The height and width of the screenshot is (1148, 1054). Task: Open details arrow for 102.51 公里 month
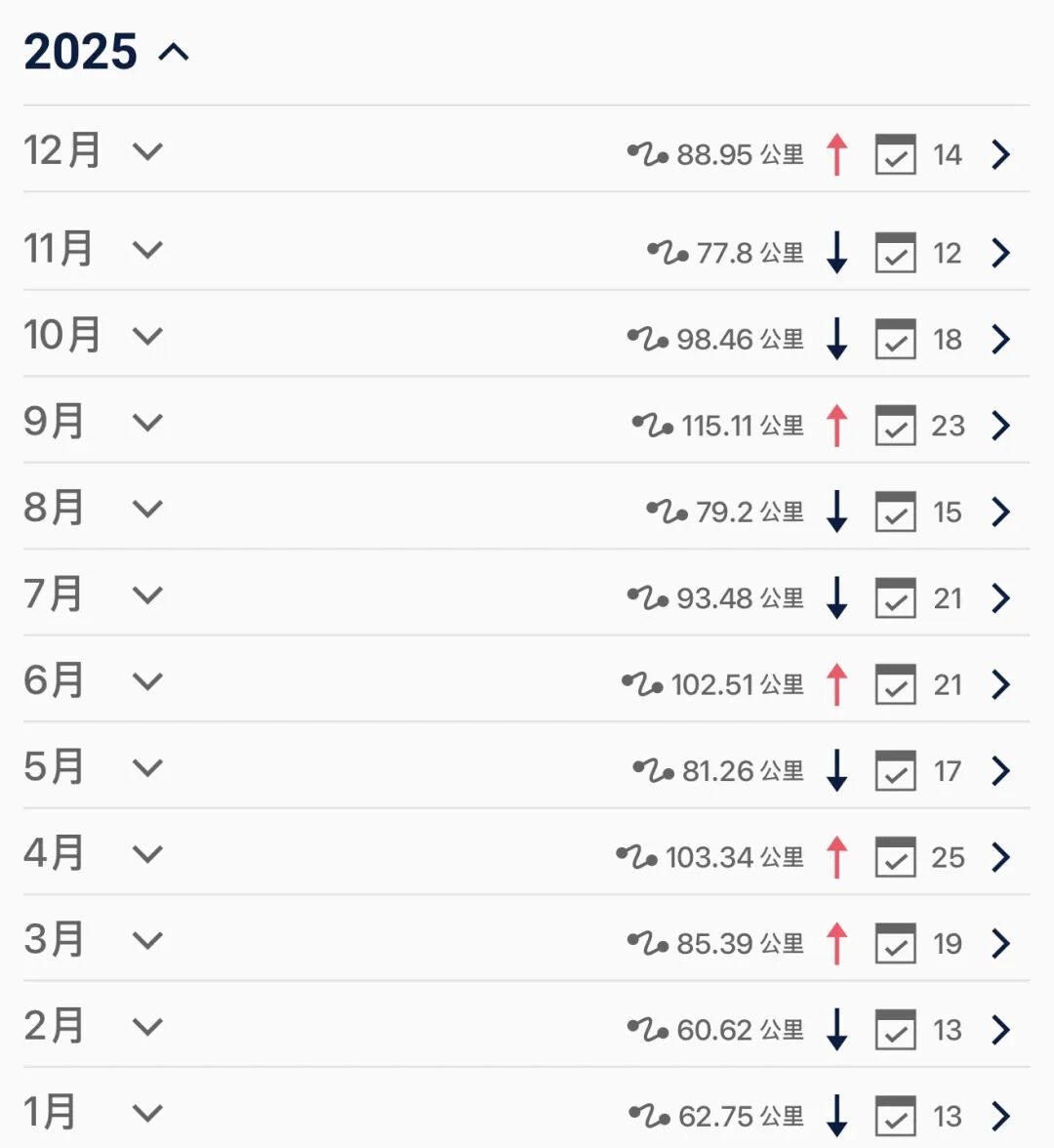coord(1000,684)
